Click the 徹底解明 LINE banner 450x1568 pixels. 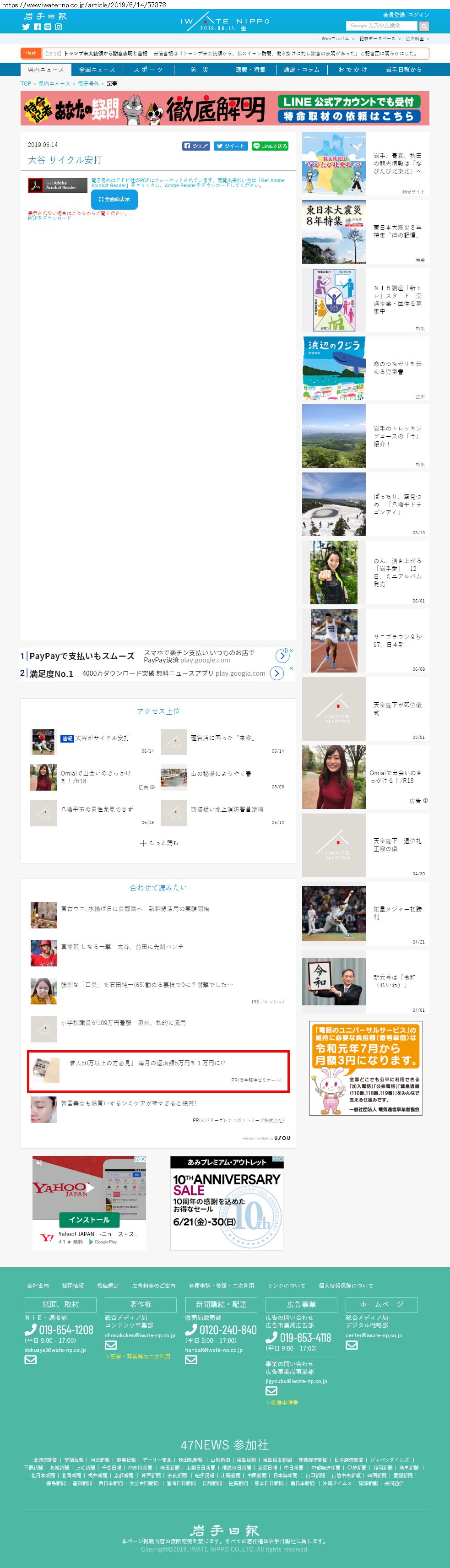225,109
